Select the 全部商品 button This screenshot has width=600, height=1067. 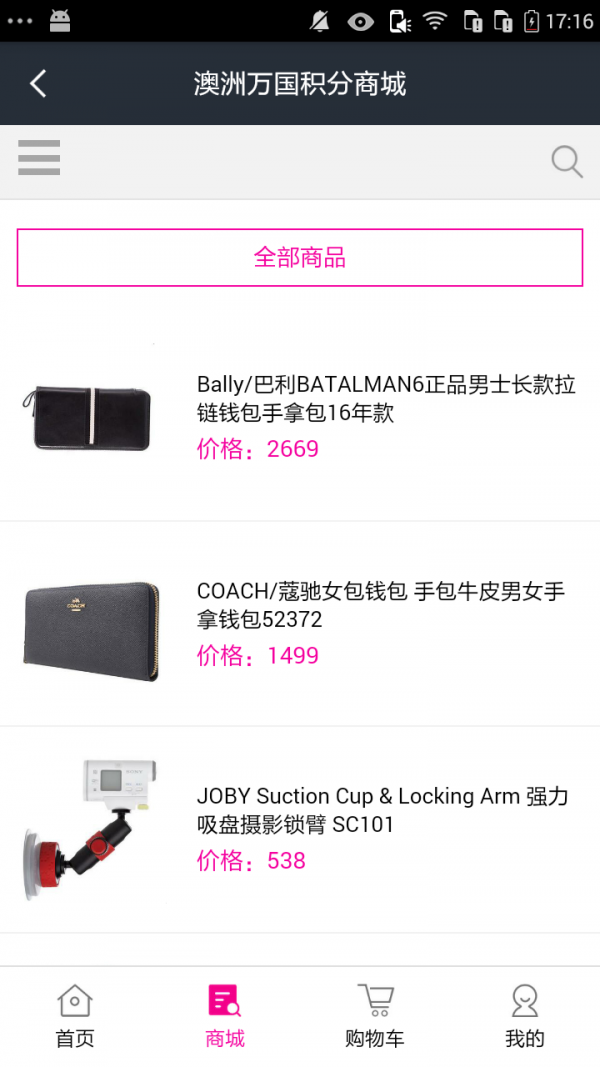[x=300, y=258]
